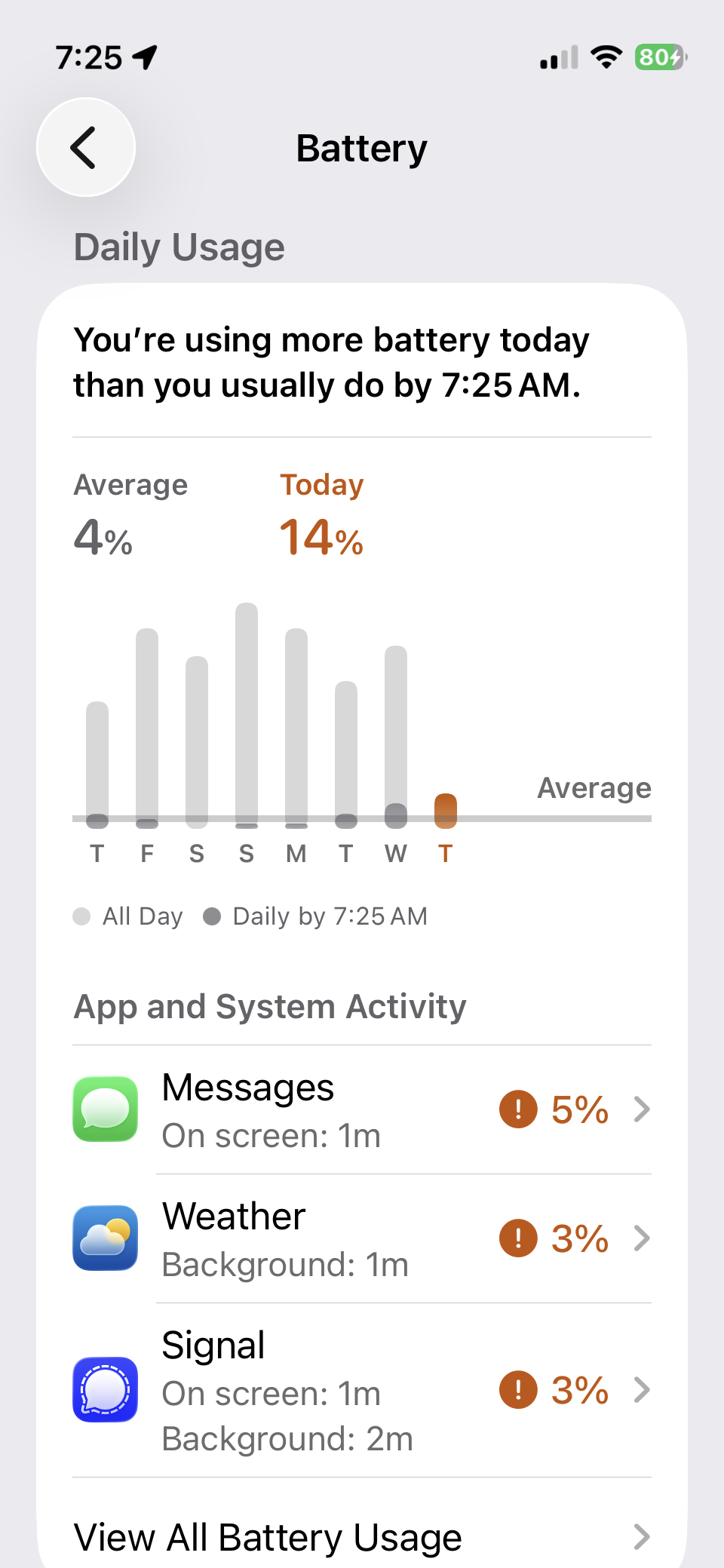Open View All Battery Usage

point(362,1536)
